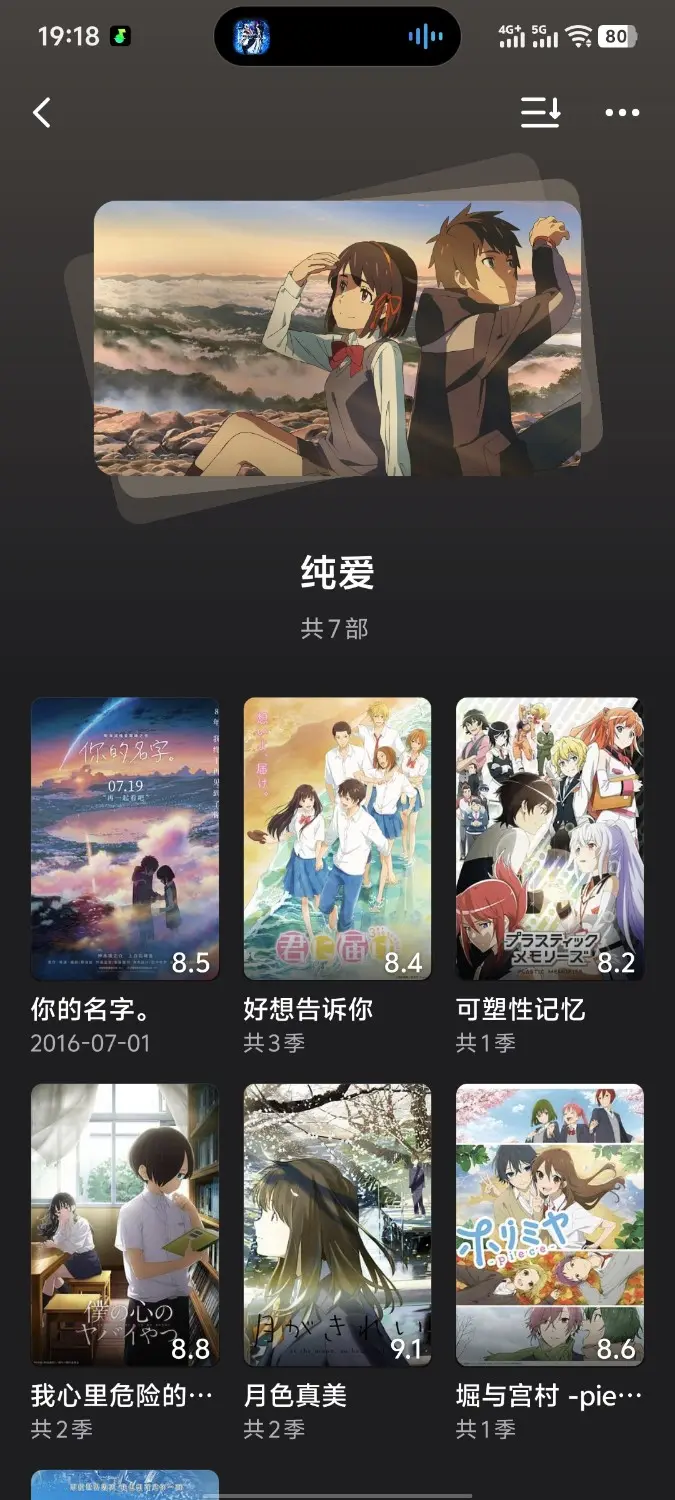Image resolution: width=675 pixels, height=1500 pixels.
Task: Open 你的名字。 movie poster
Action: [x=125, y=839]
